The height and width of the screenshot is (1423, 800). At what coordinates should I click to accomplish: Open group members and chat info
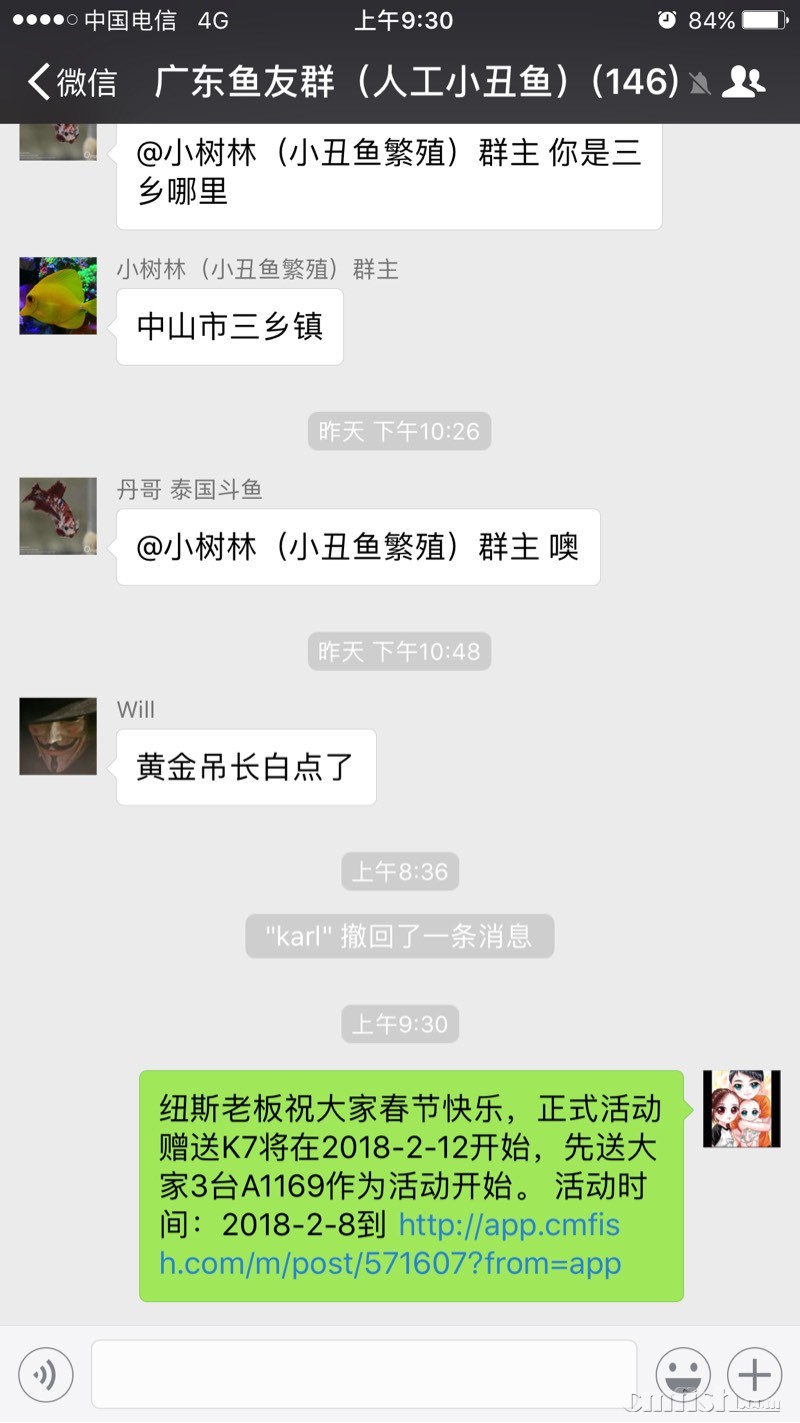(x=743, y=81)
